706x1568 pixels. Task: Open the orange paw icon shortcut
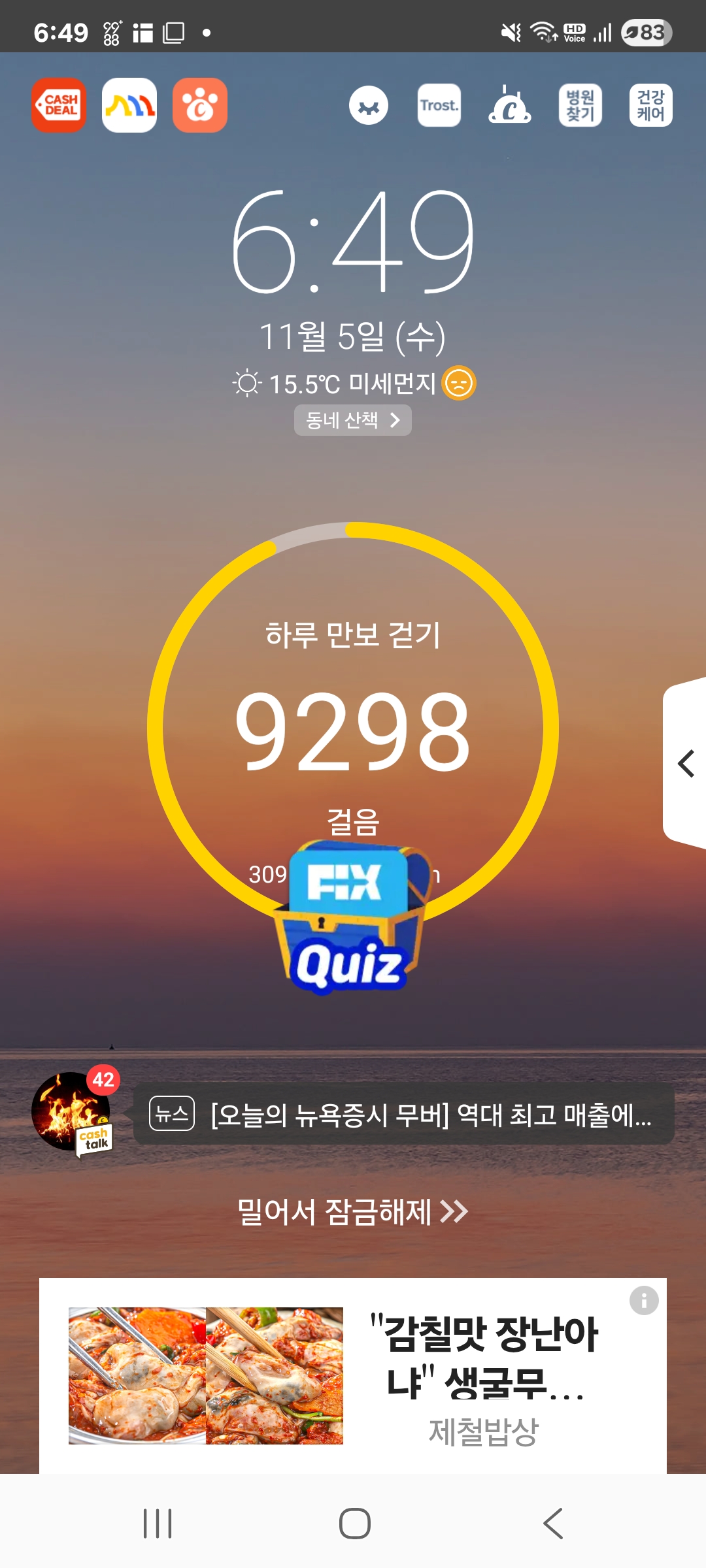tap(200, 105)
